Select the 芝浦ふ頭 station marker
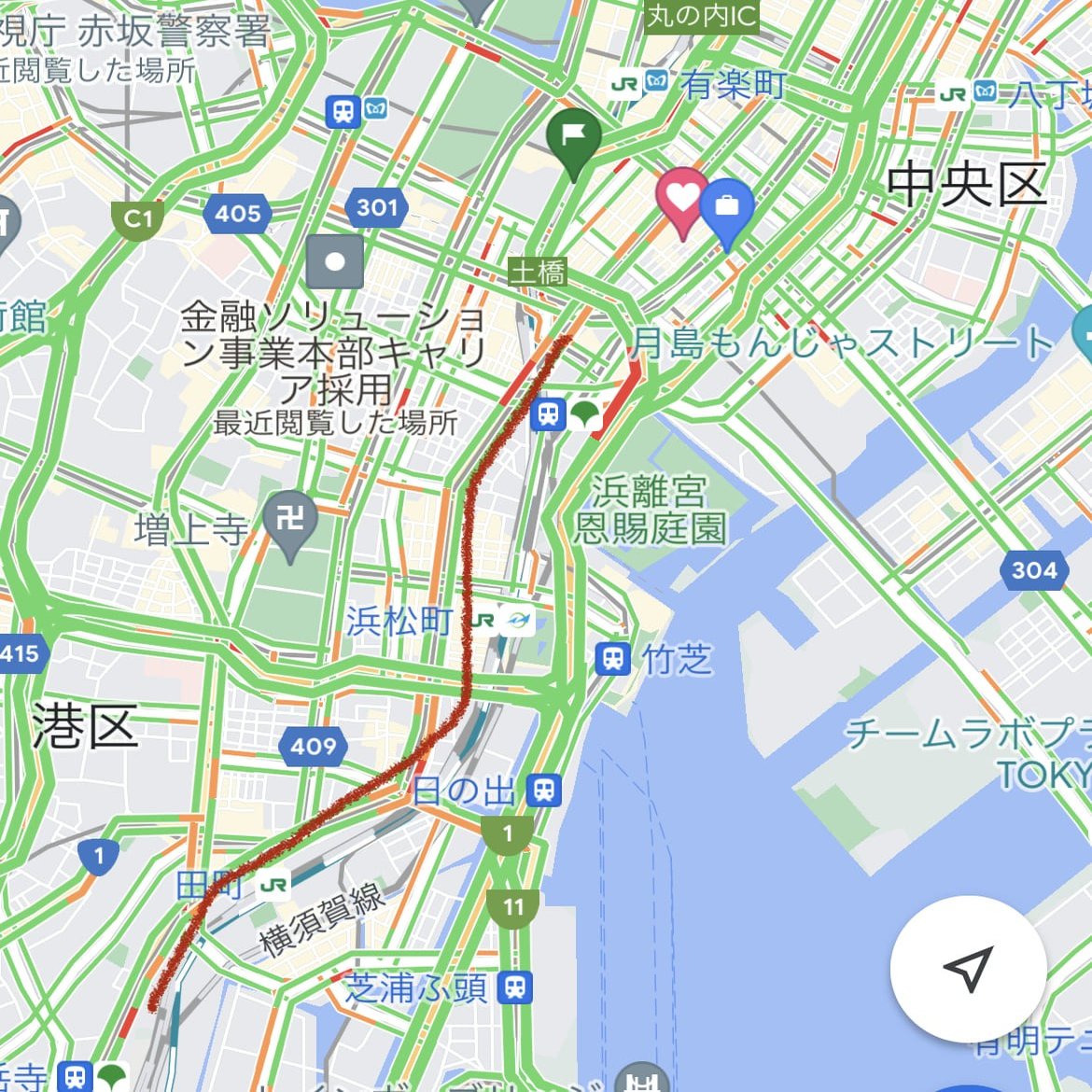Image resolution: width=1092 pixels, height=1092 pixels. [x=514, y=987]
